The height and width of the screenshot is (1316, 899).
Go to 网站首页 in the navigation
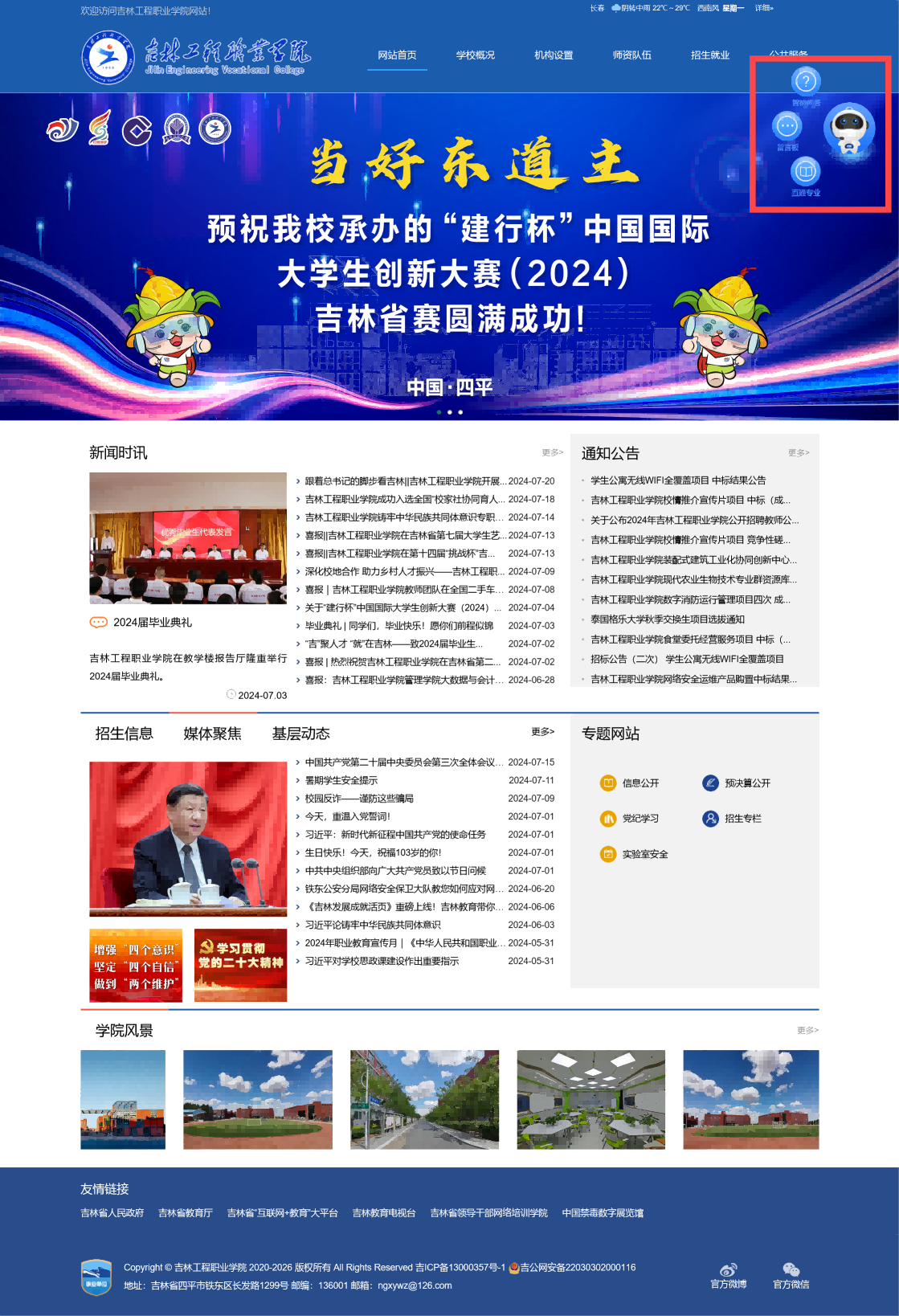click(397, 55)
